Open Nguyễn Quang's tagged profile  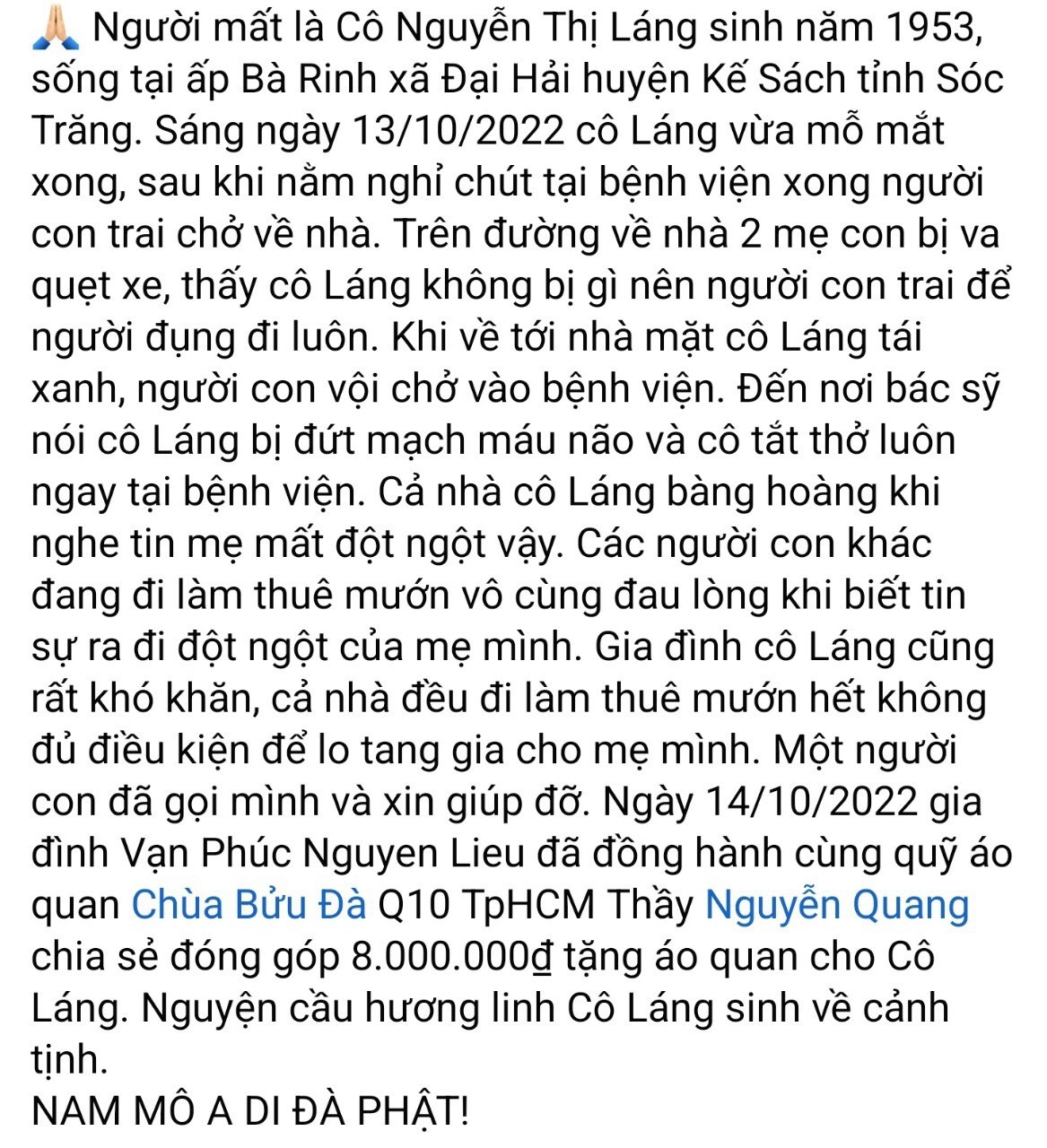[x=836, y=905]
